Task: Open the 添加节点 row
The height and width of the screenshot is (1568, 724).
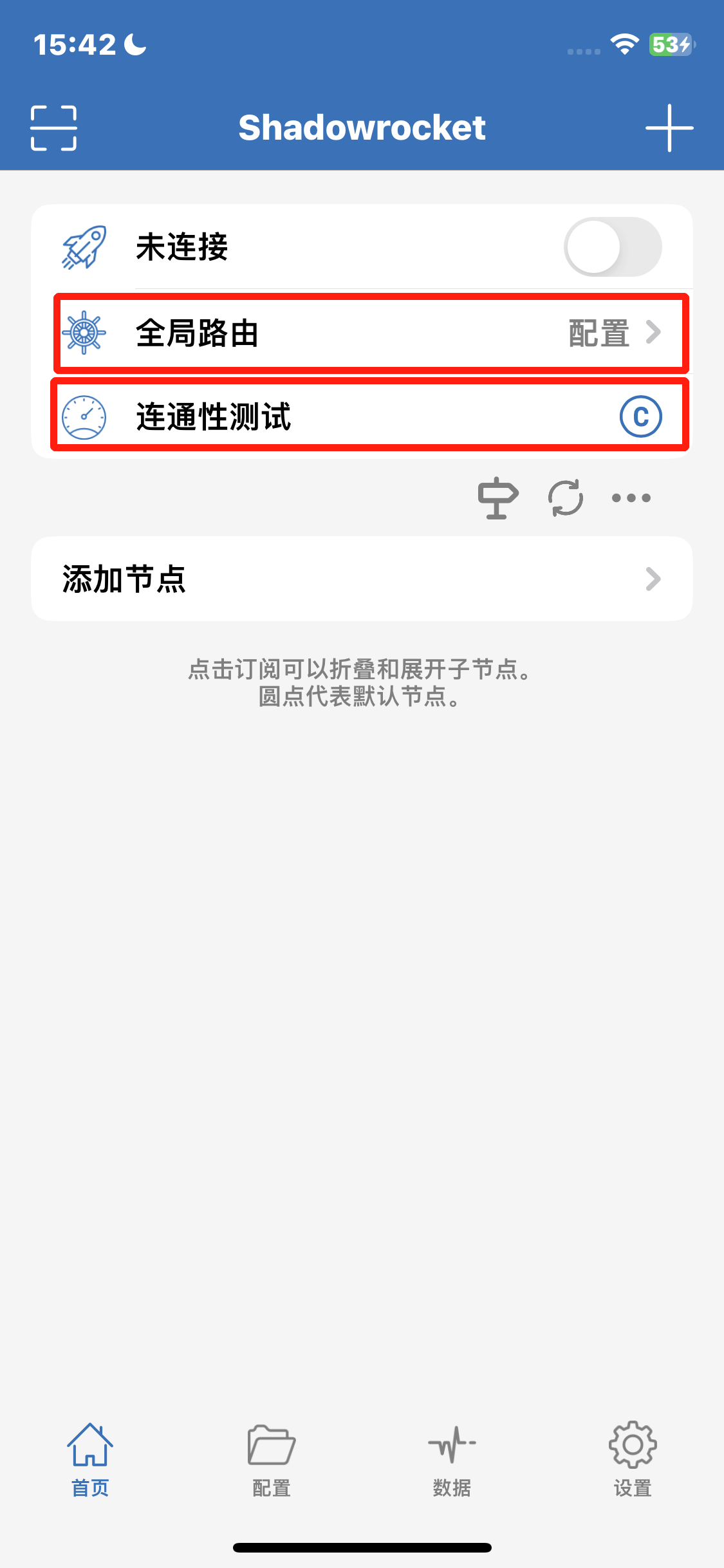Action: pos(362,579)
